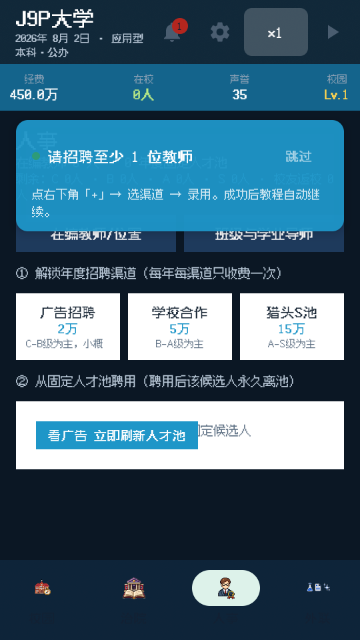Unlock the 猎头S池 channel for 15万
The image size is (360, 640).
[292, 327]
